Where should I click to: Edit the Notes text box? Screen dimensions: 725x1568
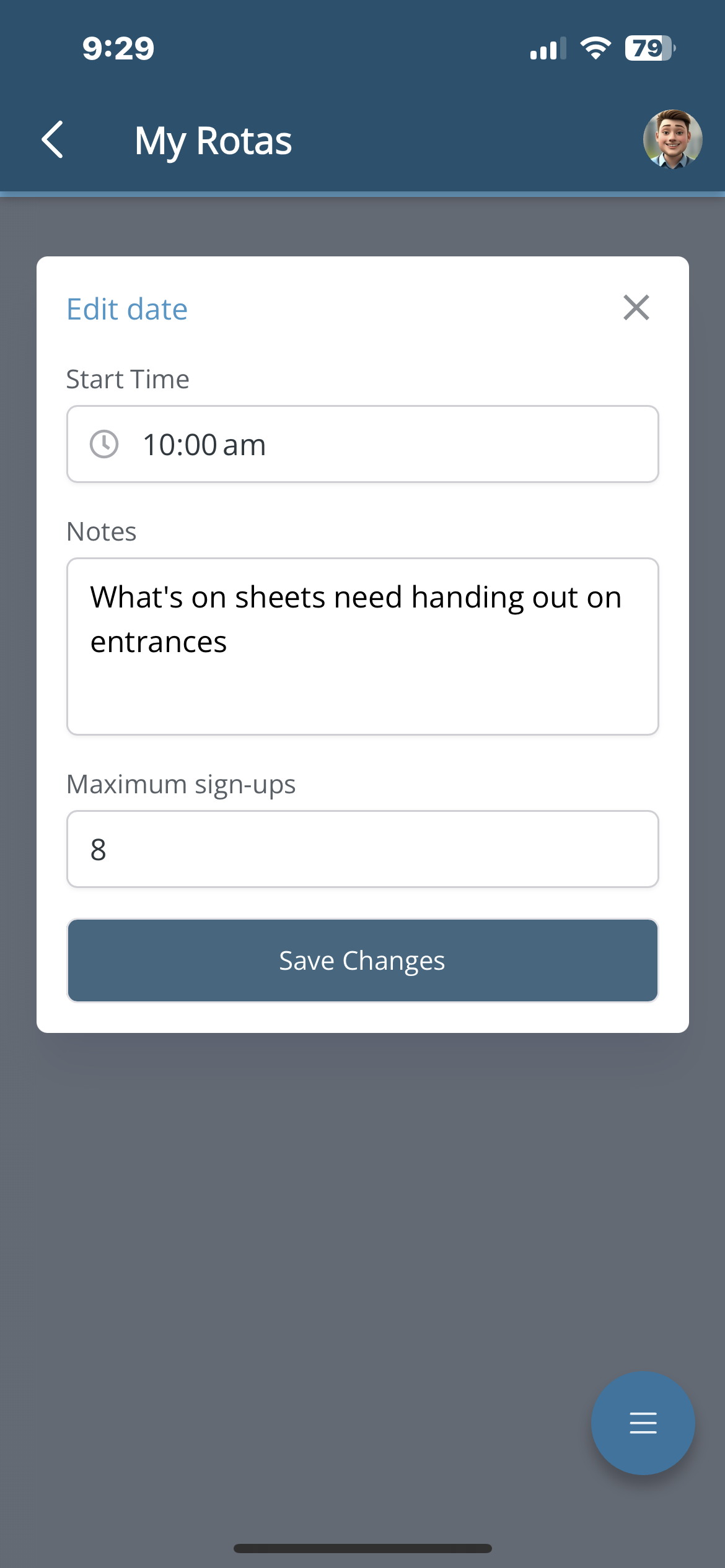(x=362, y=646)
